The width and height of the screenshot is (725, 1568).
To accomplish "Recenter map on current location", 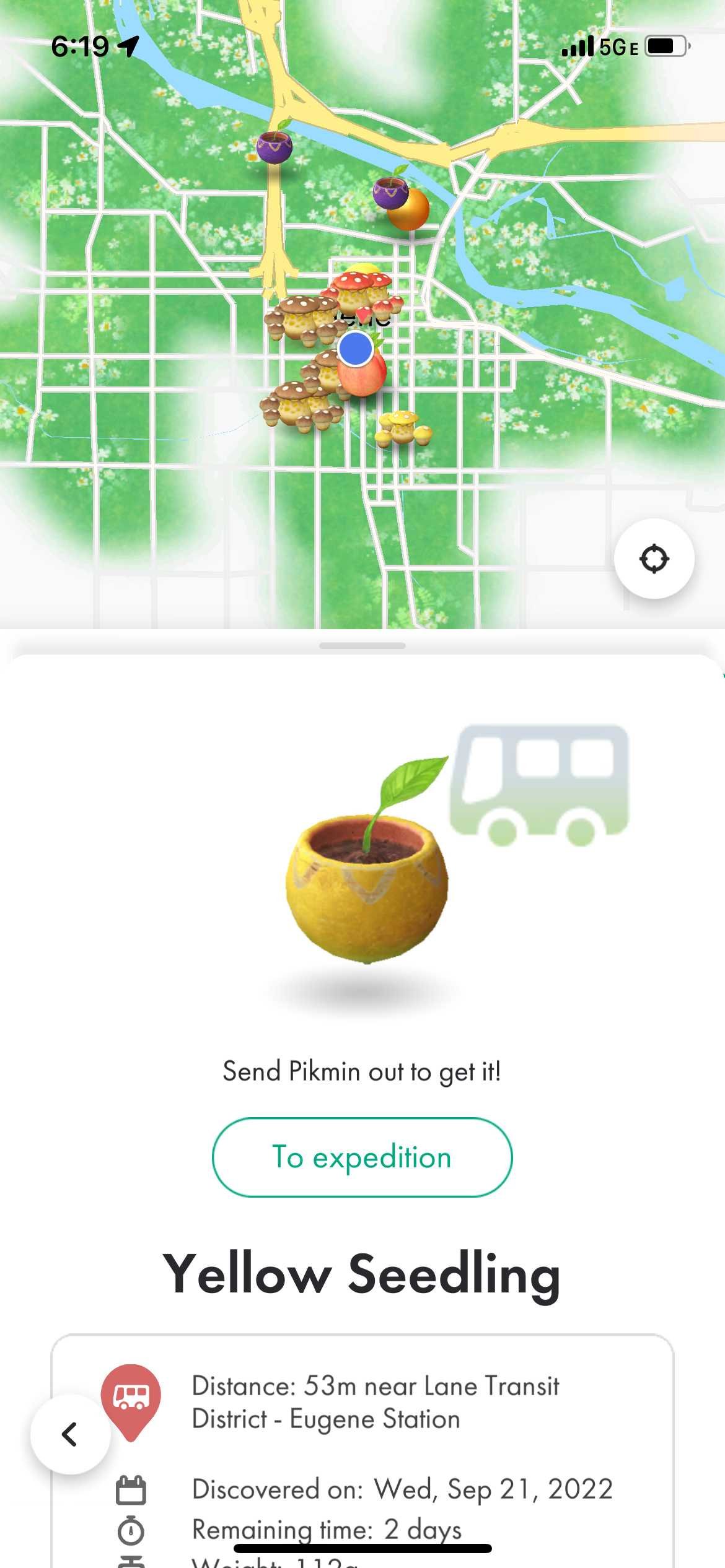I will (654, 559).
